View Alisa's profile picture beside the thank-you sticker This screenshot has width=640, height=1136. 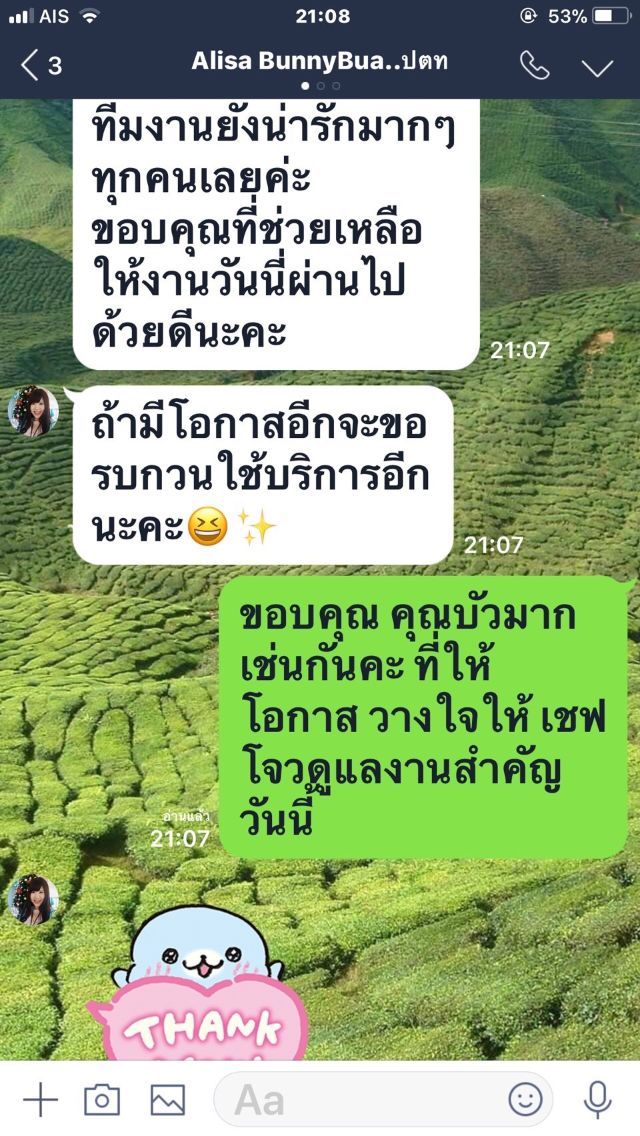pos(33,899)
